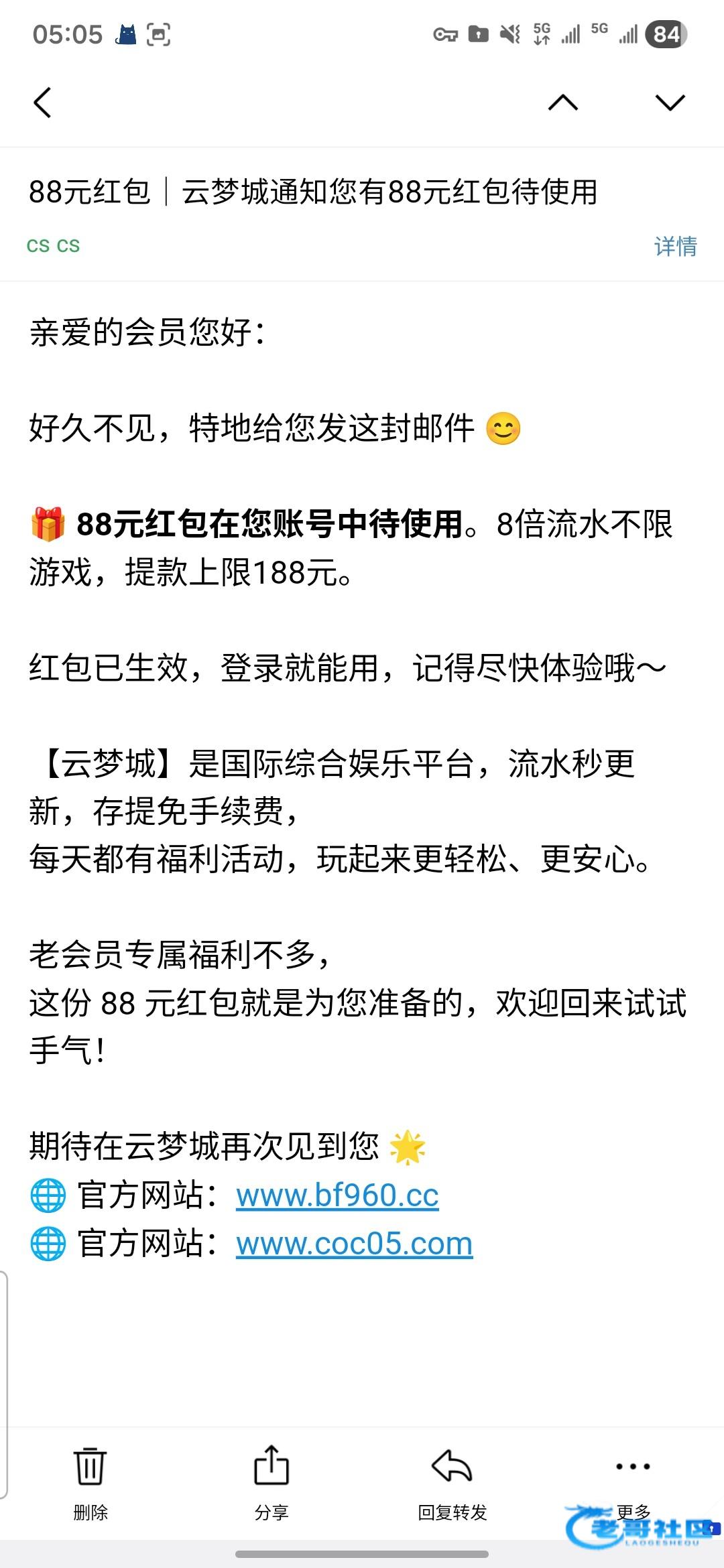Open the www.coc05.com link
The height and width of the screenshot is (1568, 724).
354,1244
